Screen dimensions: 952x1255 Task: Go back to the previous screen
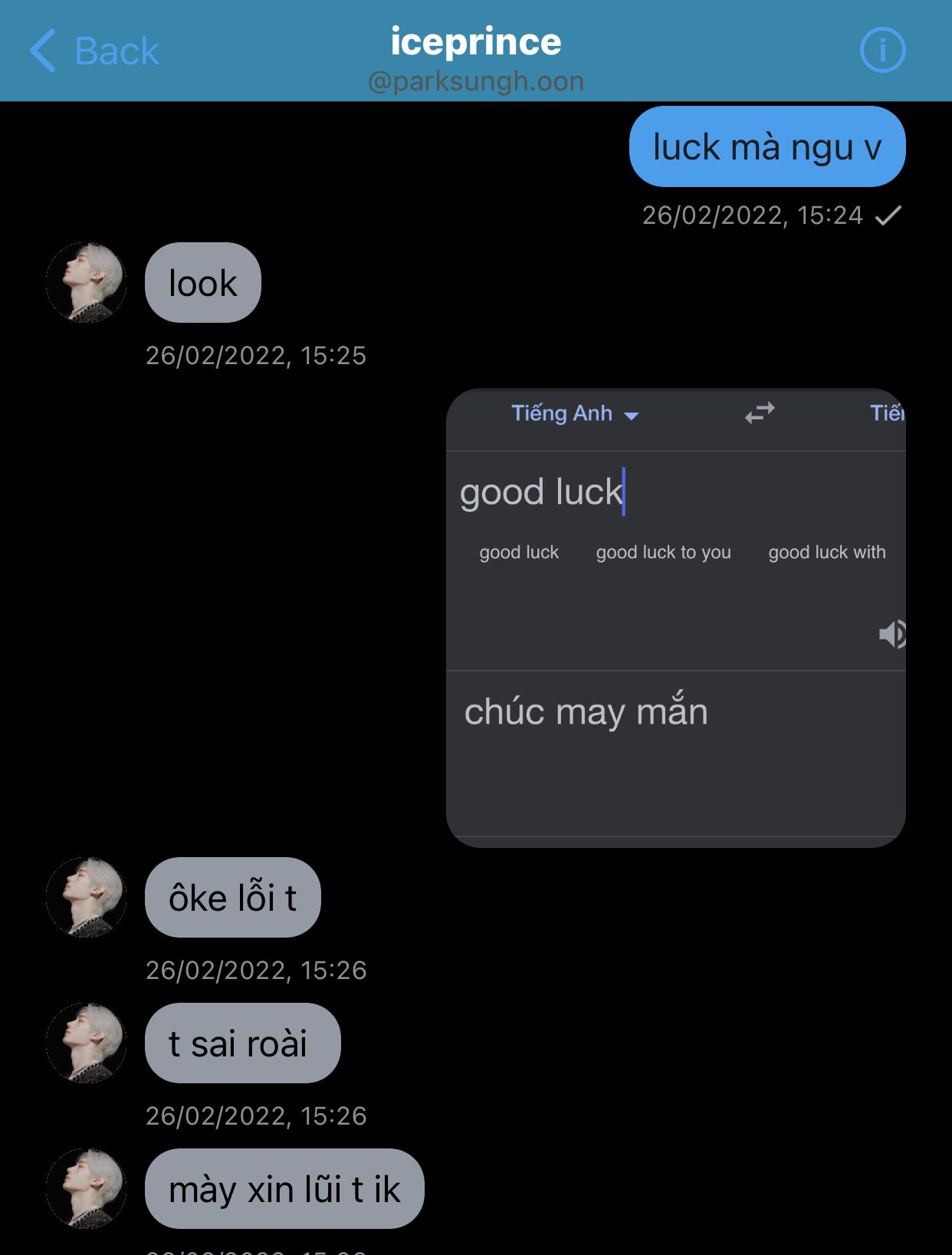click(94, 51)
